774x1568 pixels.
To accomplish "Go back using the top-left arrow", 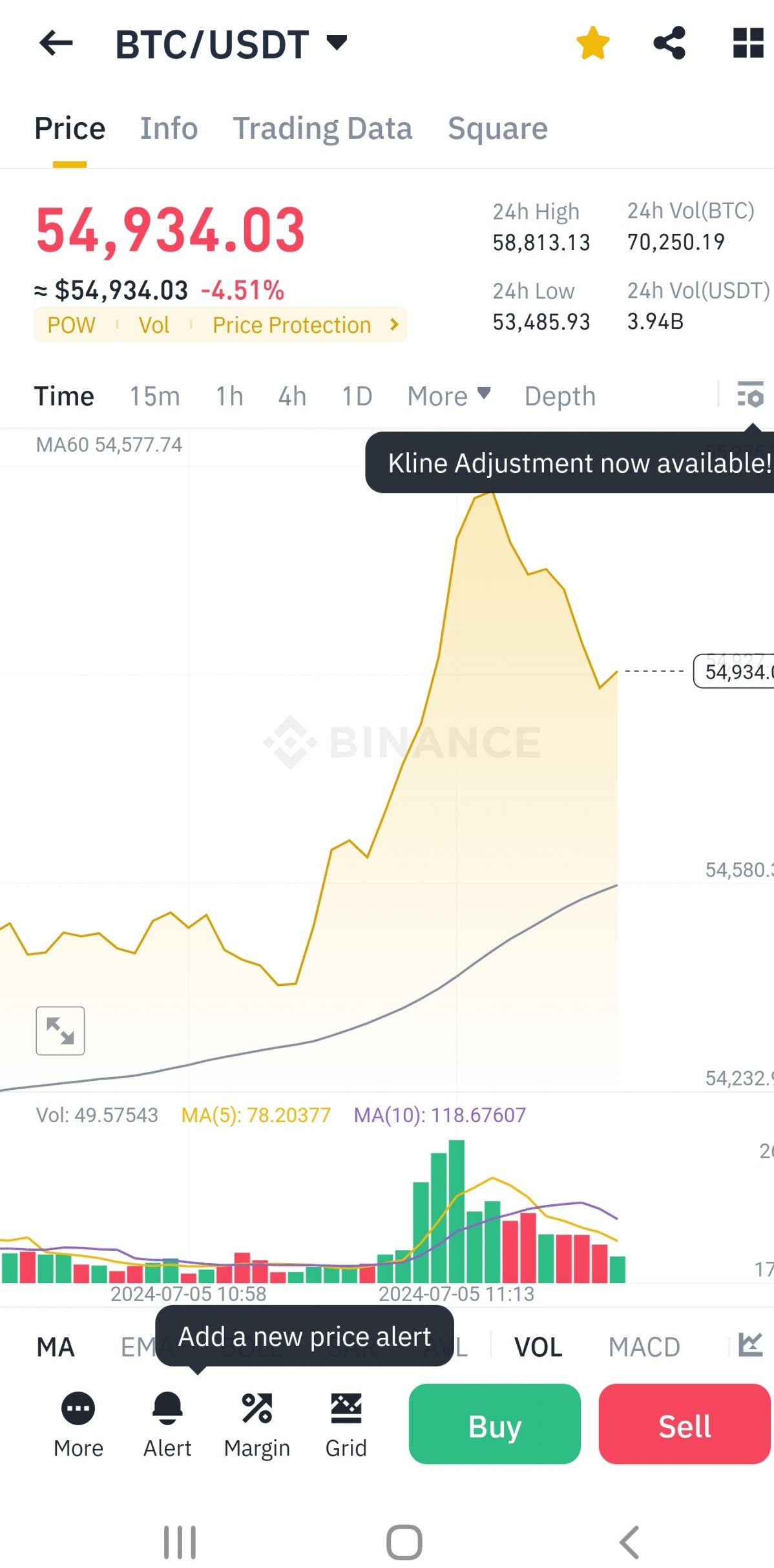I will pos(56,44).
